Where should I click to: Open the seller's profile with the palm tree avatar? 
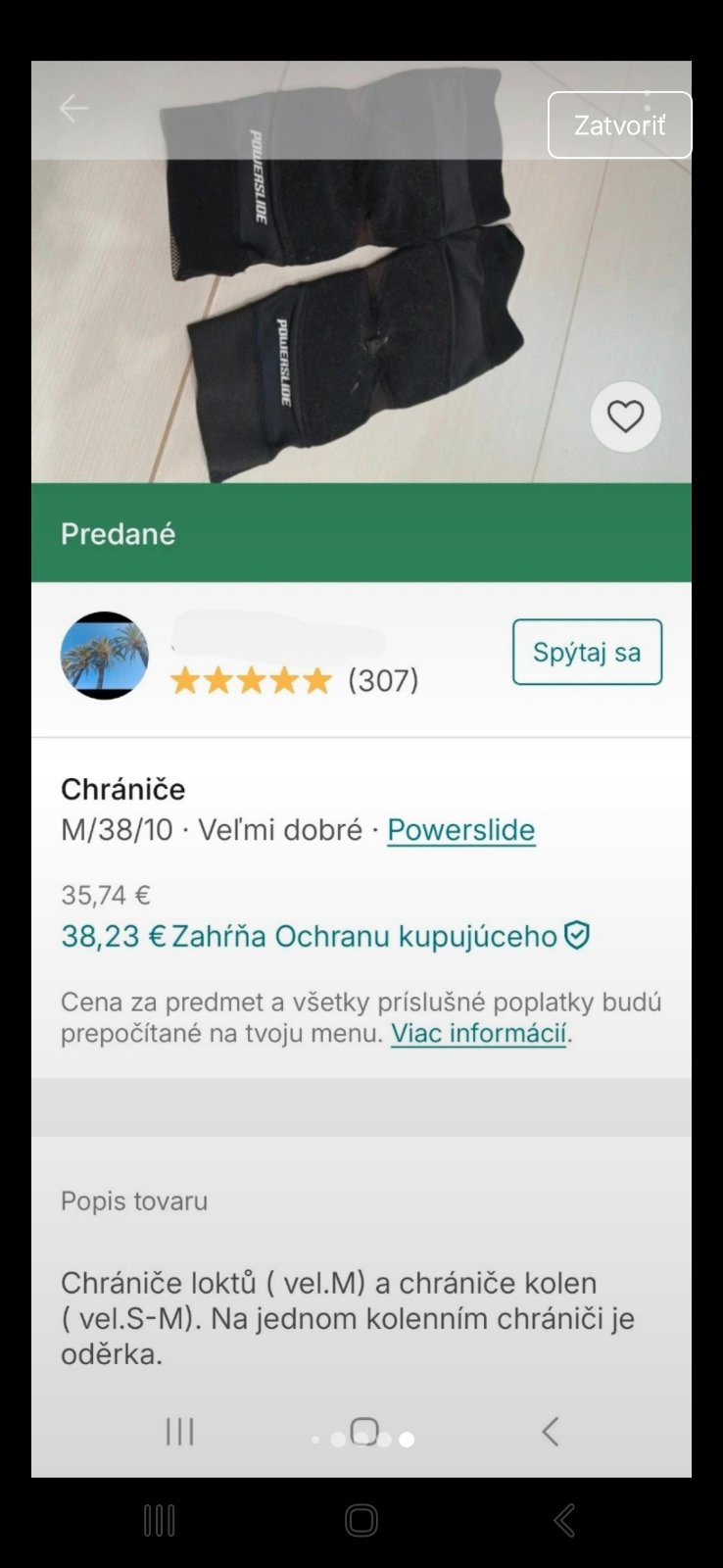tap(105, 656)
